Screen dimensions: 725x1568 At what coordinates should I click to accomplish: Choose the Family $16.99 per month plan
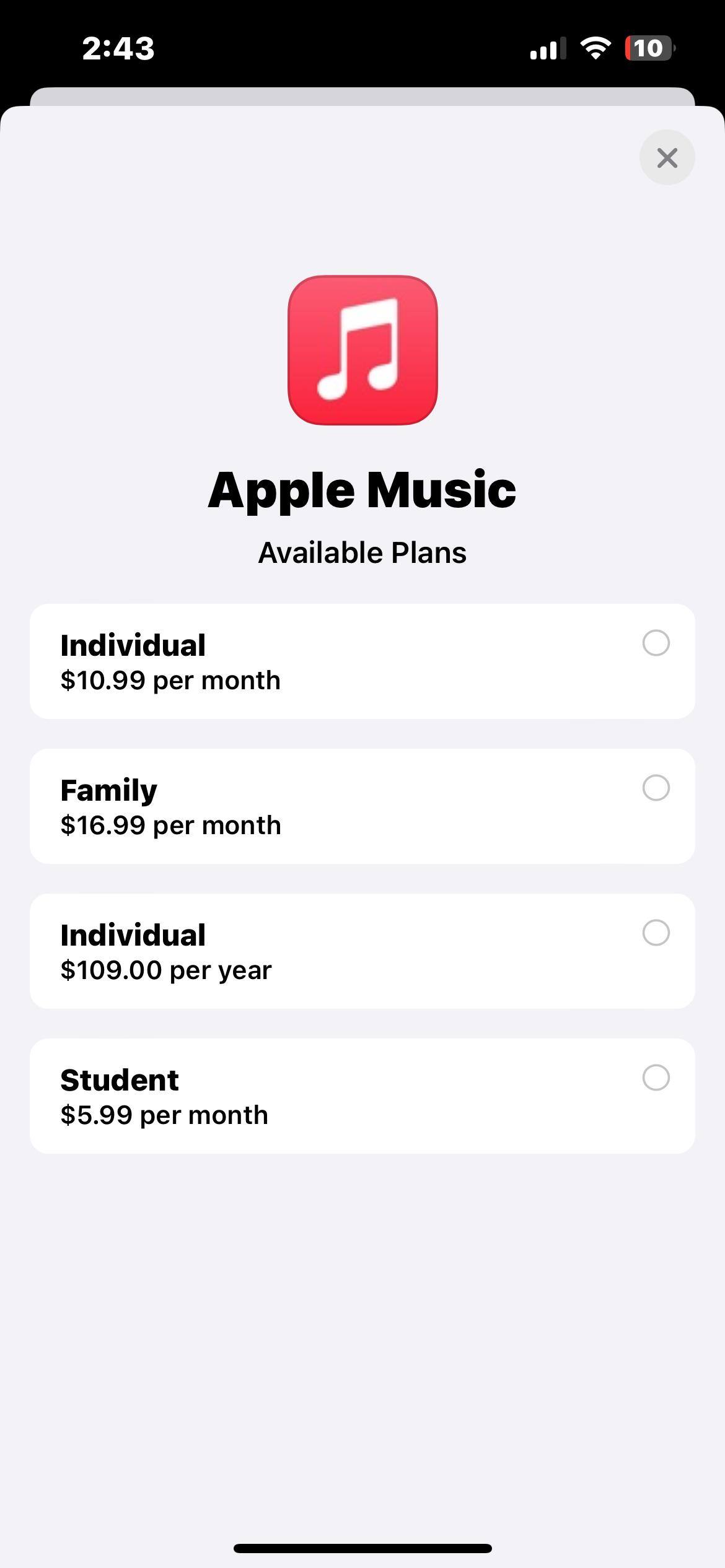[656, 788]
